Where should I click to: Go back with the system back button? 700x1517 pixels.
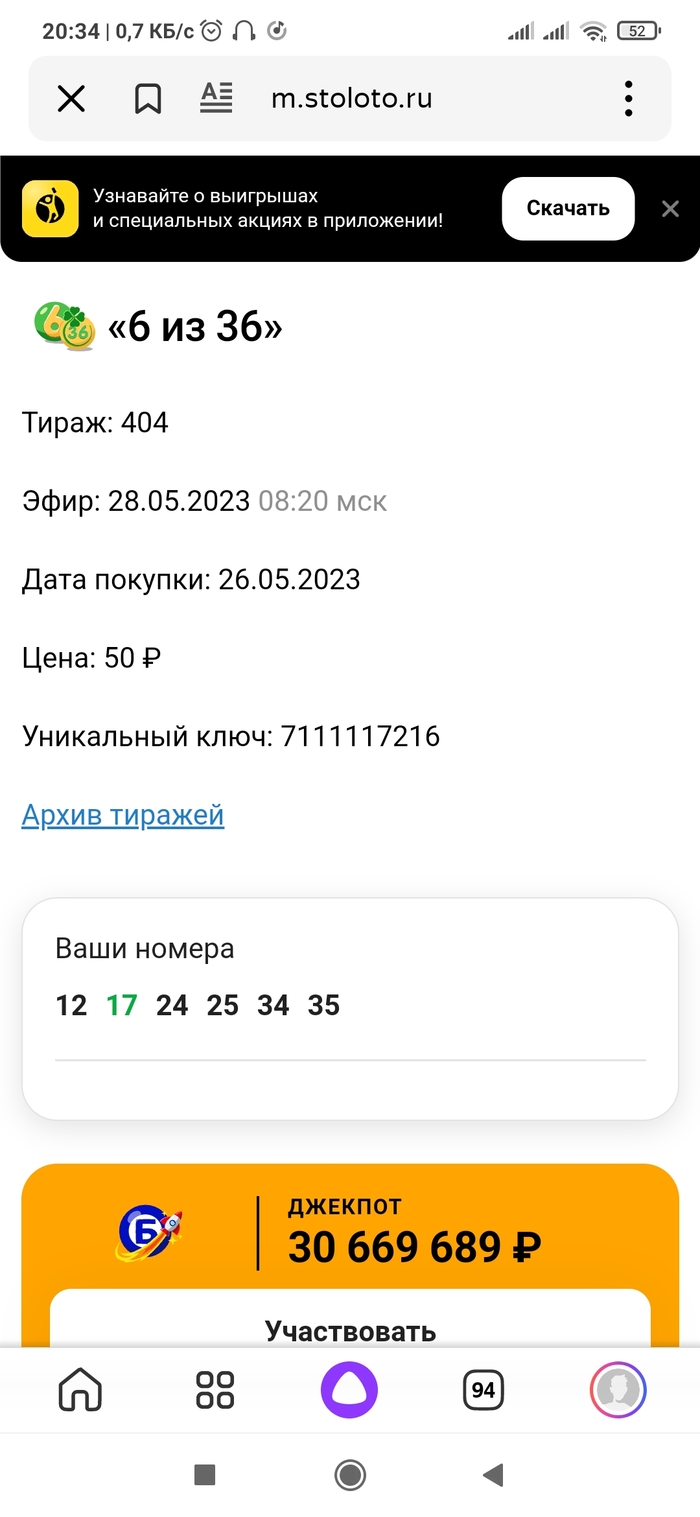(x=492, y=1475)
